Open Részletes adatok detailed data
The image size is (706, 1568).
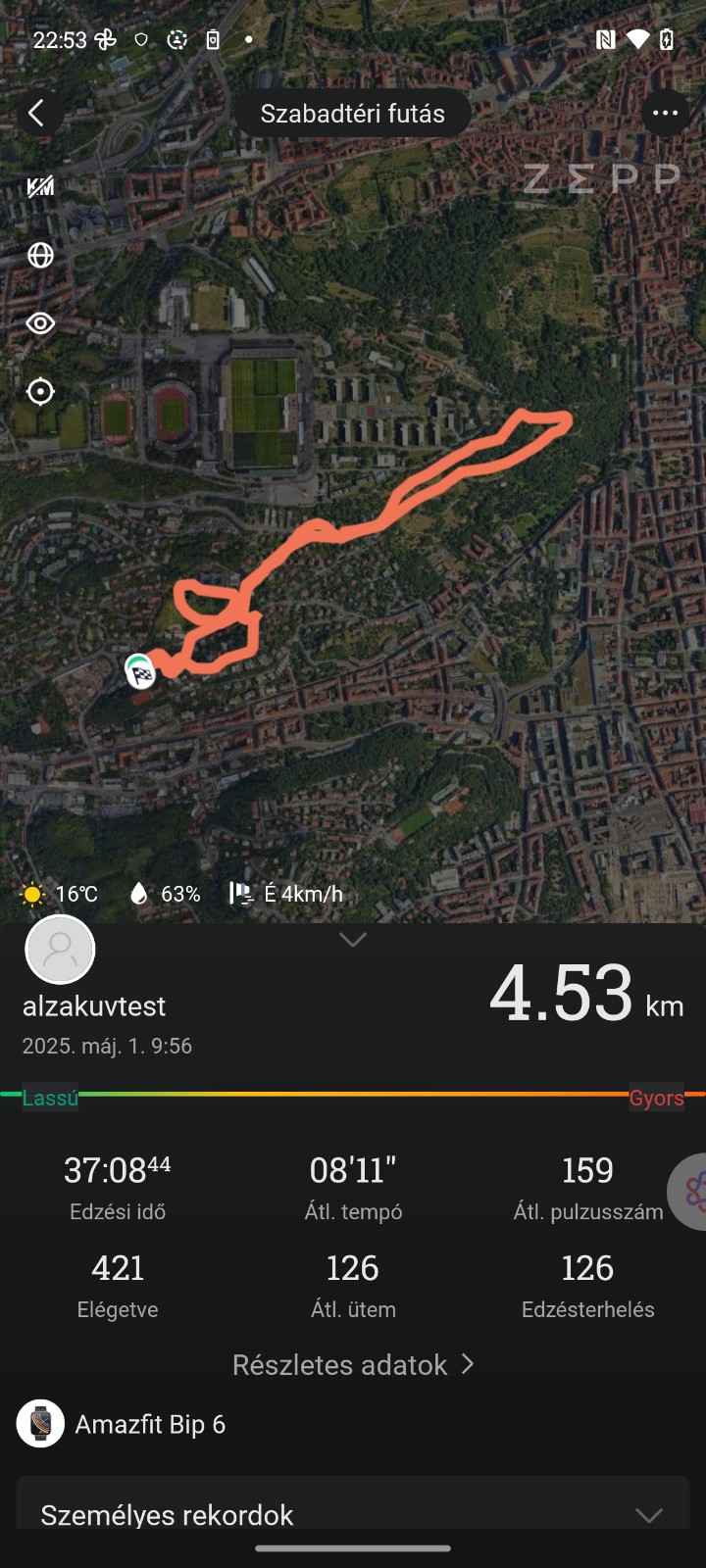(x=353, y=1364)
